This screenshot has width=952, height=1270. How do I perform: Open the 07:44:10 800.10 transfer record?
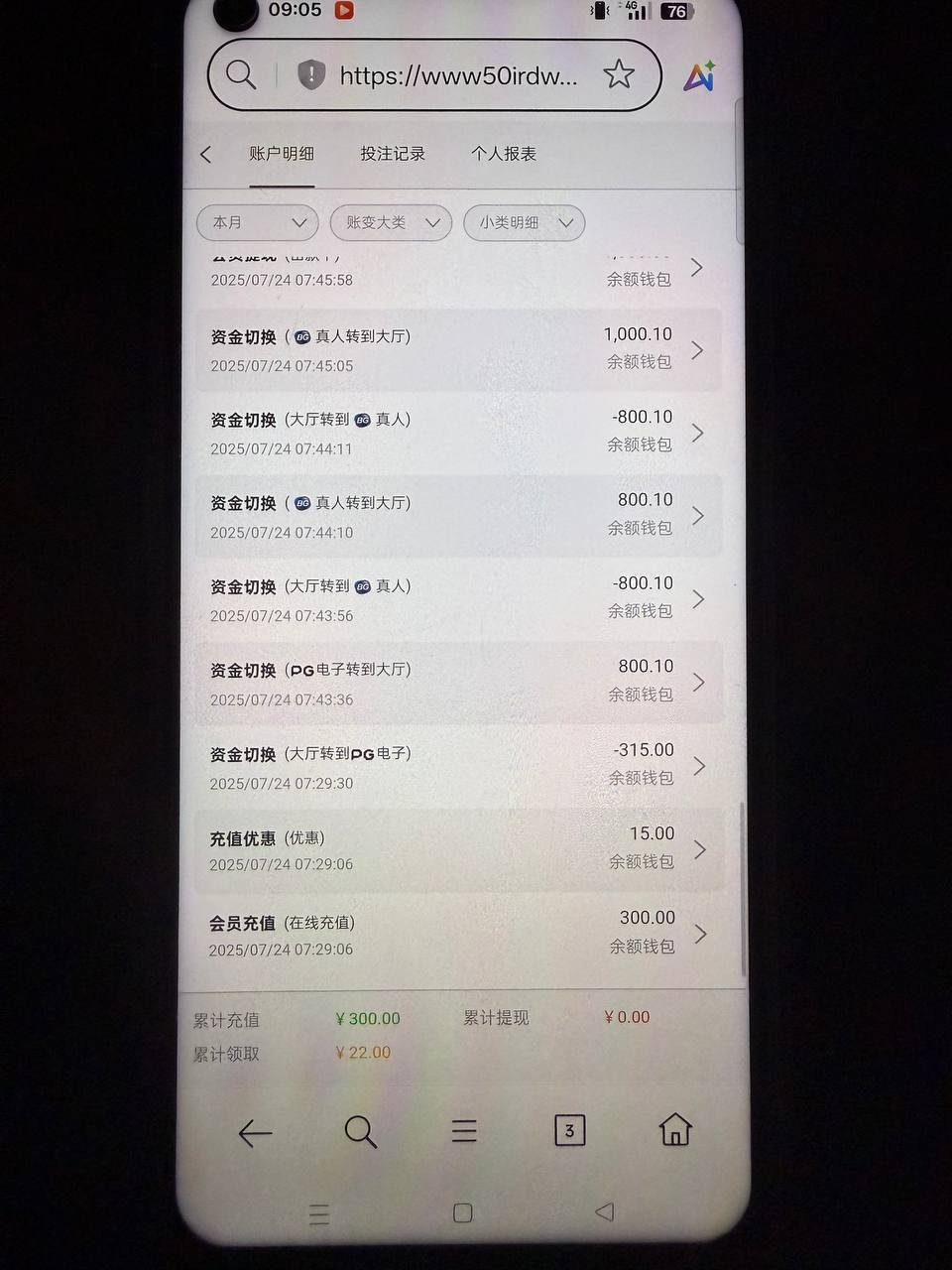click(x=456, y=516)
